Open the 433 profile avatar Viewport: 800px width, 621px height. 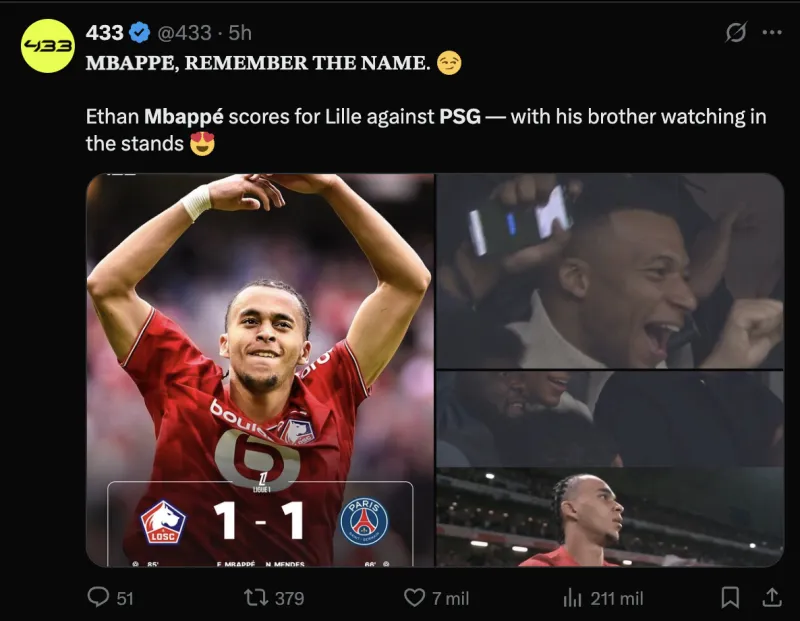coord(48,46)
